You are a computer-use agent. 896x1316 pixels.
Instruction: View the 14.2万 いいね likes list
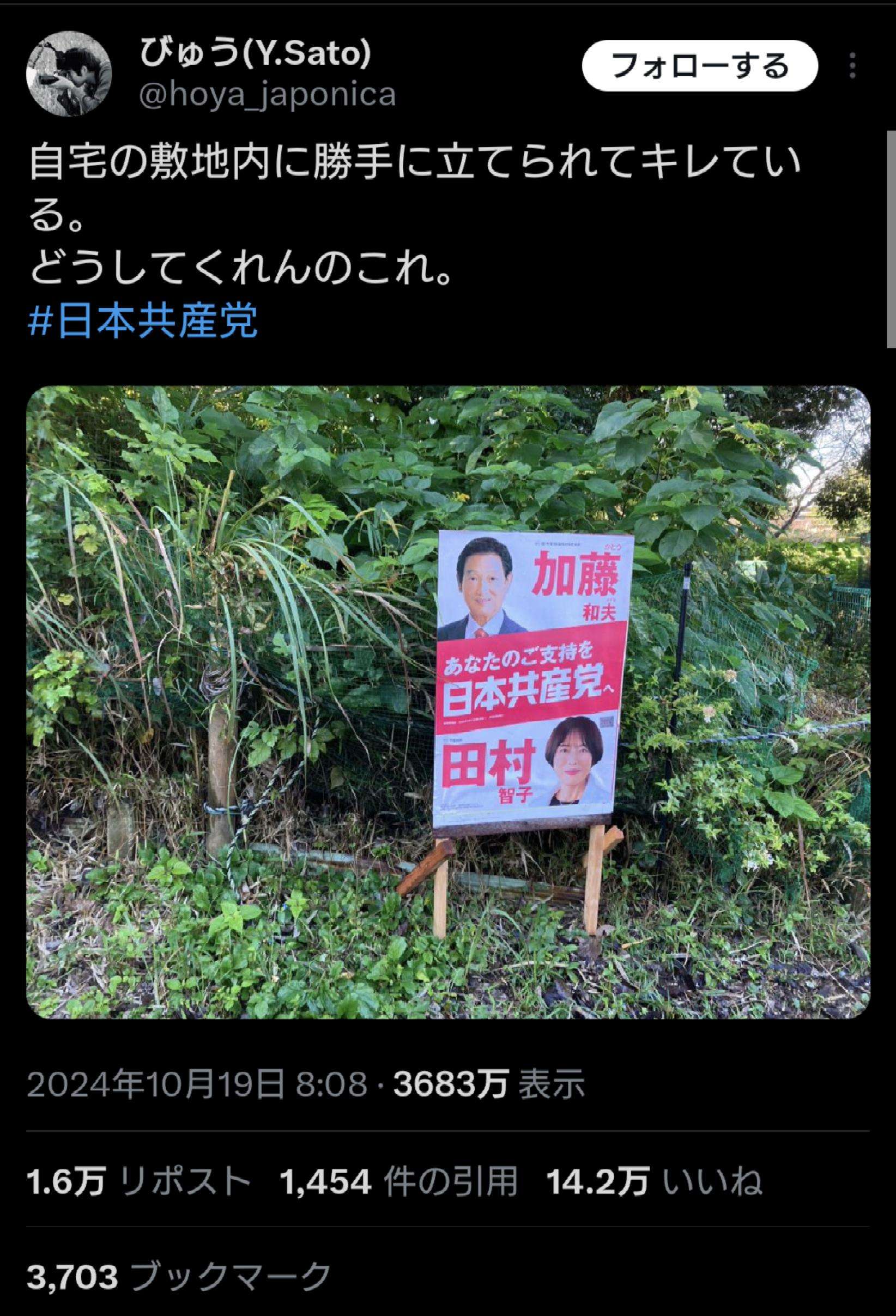653,1181
